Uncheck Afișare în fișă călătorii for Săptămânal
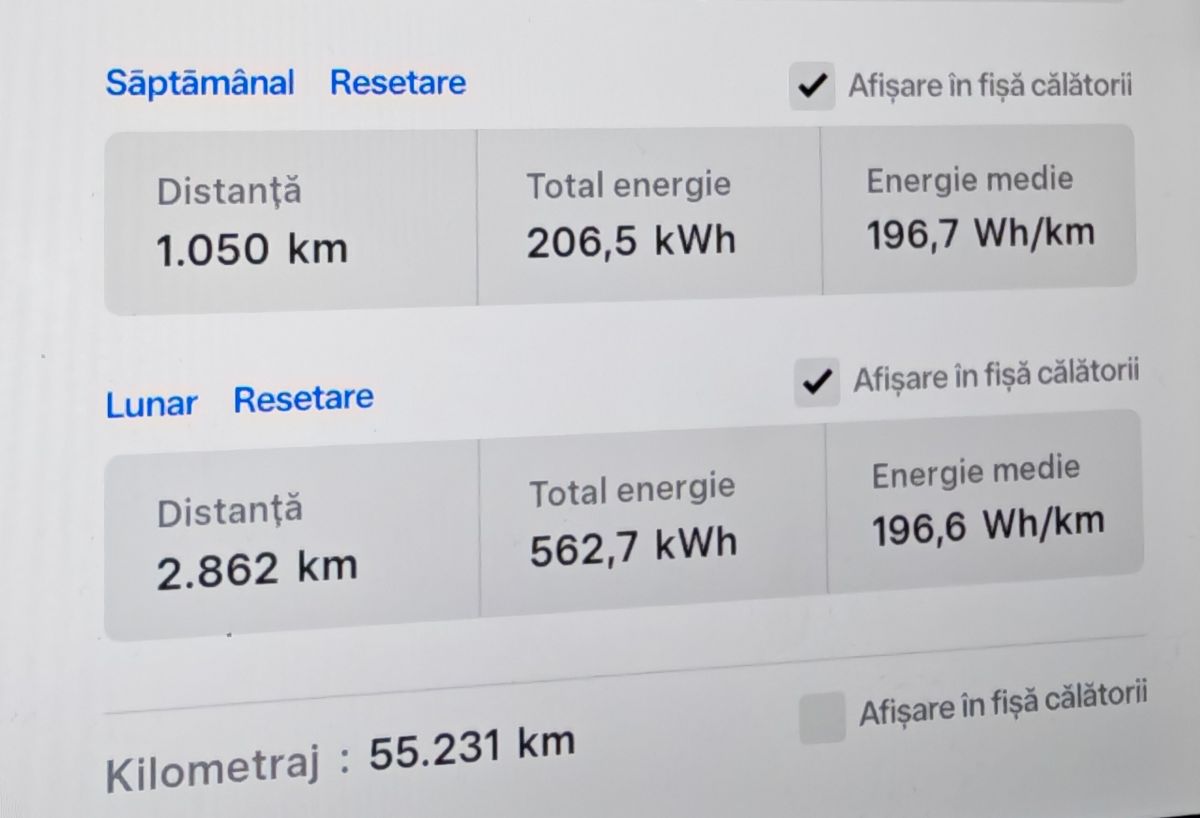The image size is (1200, 818). (x=812, y=87)
